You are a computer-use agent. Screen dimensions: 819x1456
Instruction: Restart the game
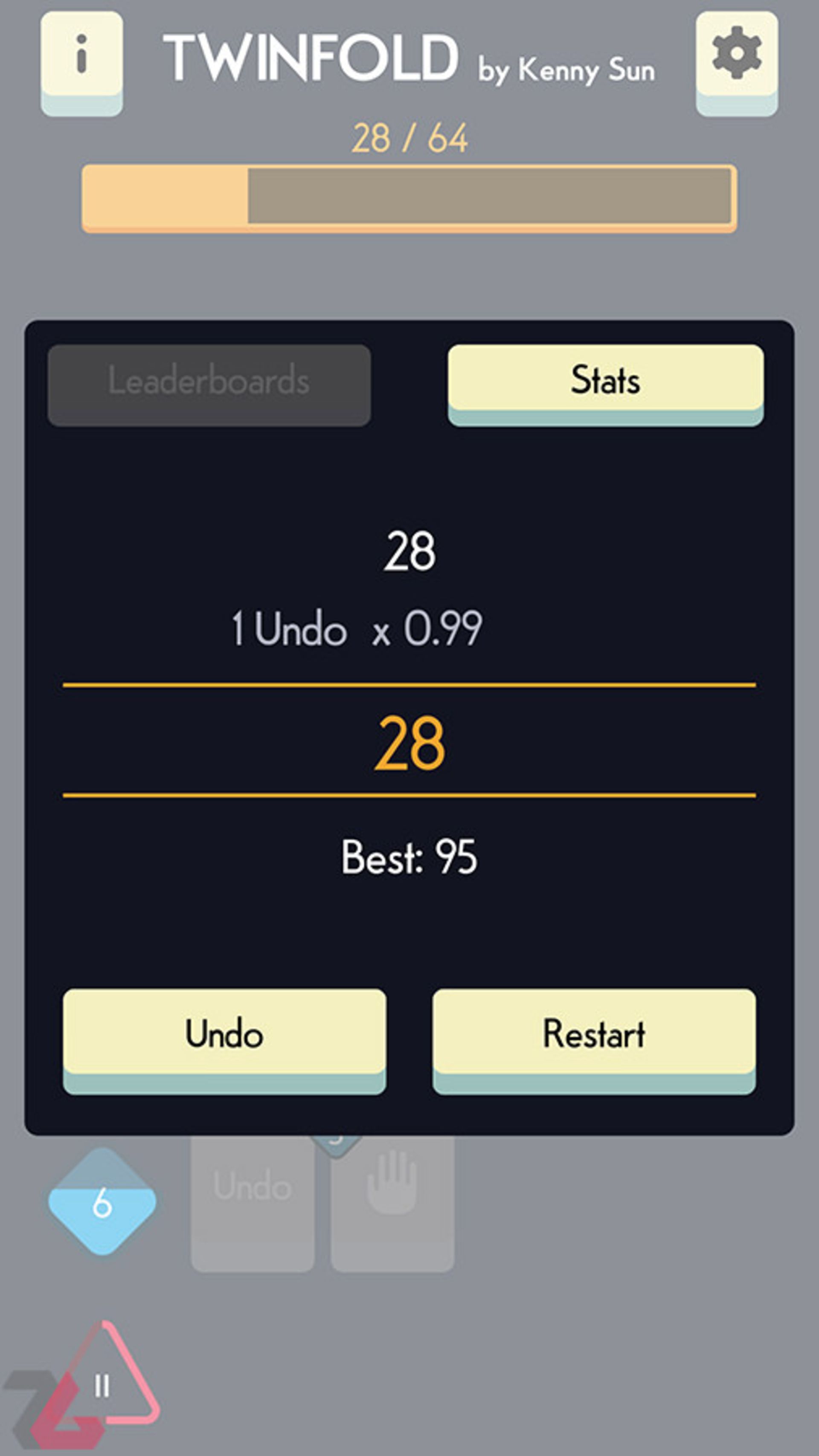594,1034
